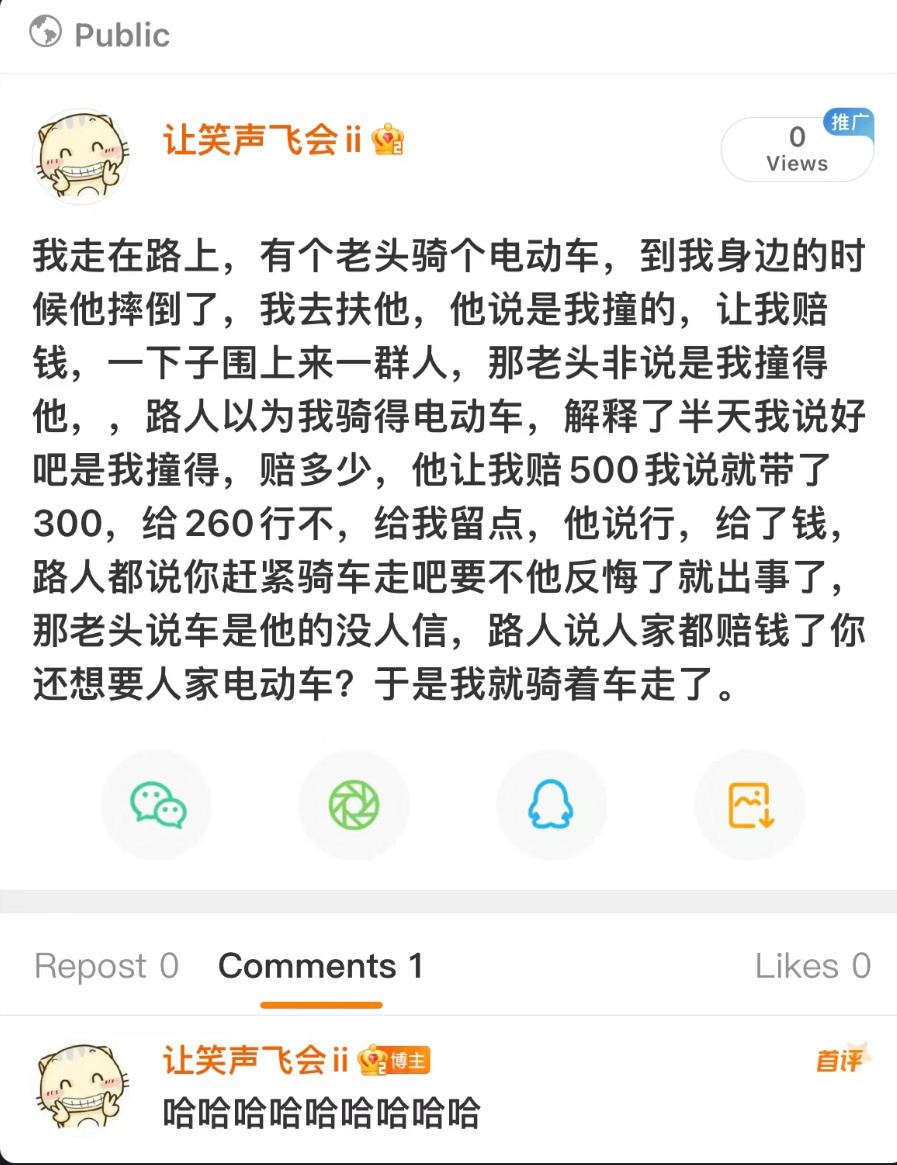Tap the promote views badge
The image size is (897, 1165).
click(797, 149)
